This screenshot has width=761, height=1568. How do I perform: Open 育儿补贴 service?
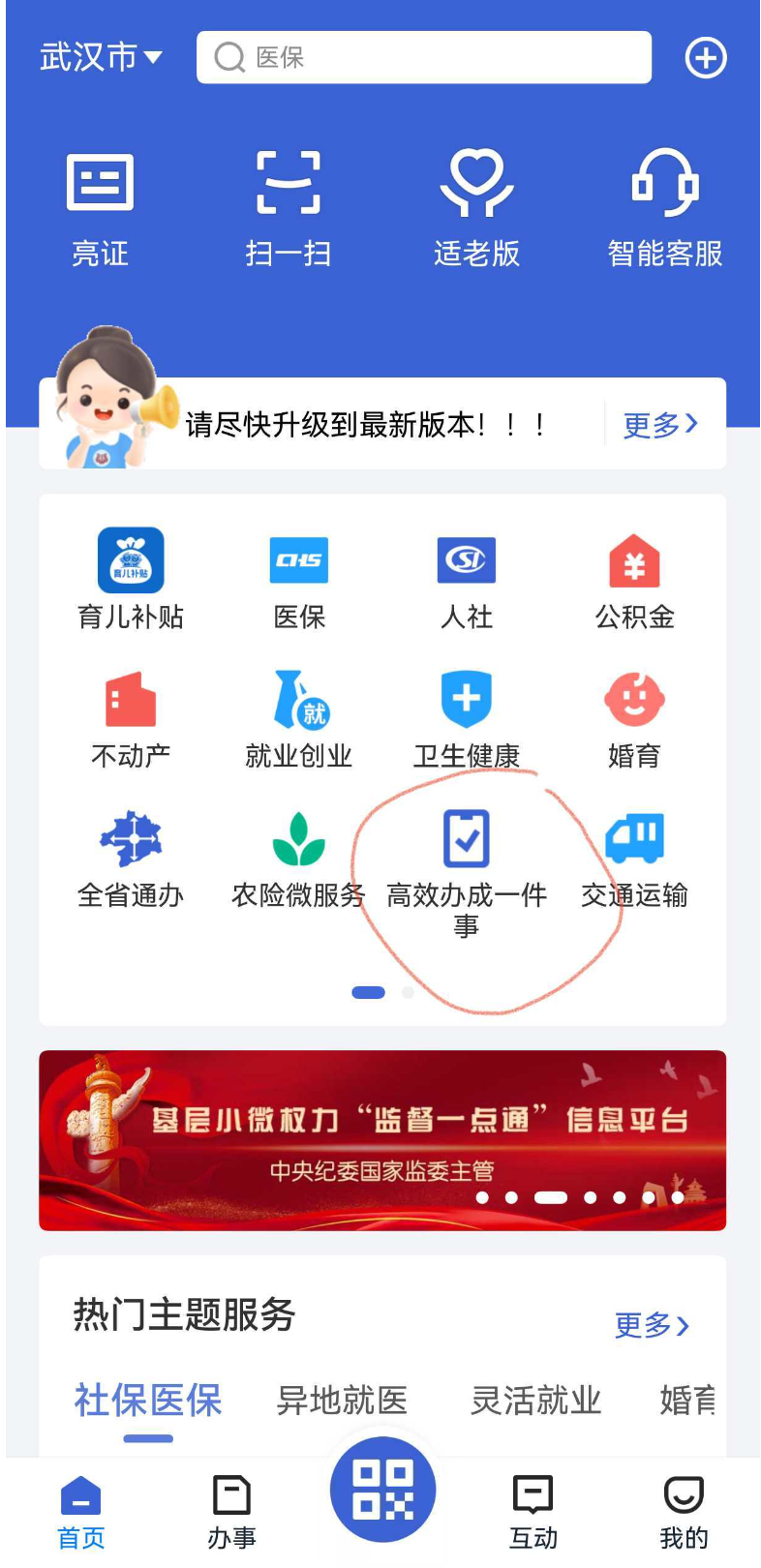click(x=131, y=579)
